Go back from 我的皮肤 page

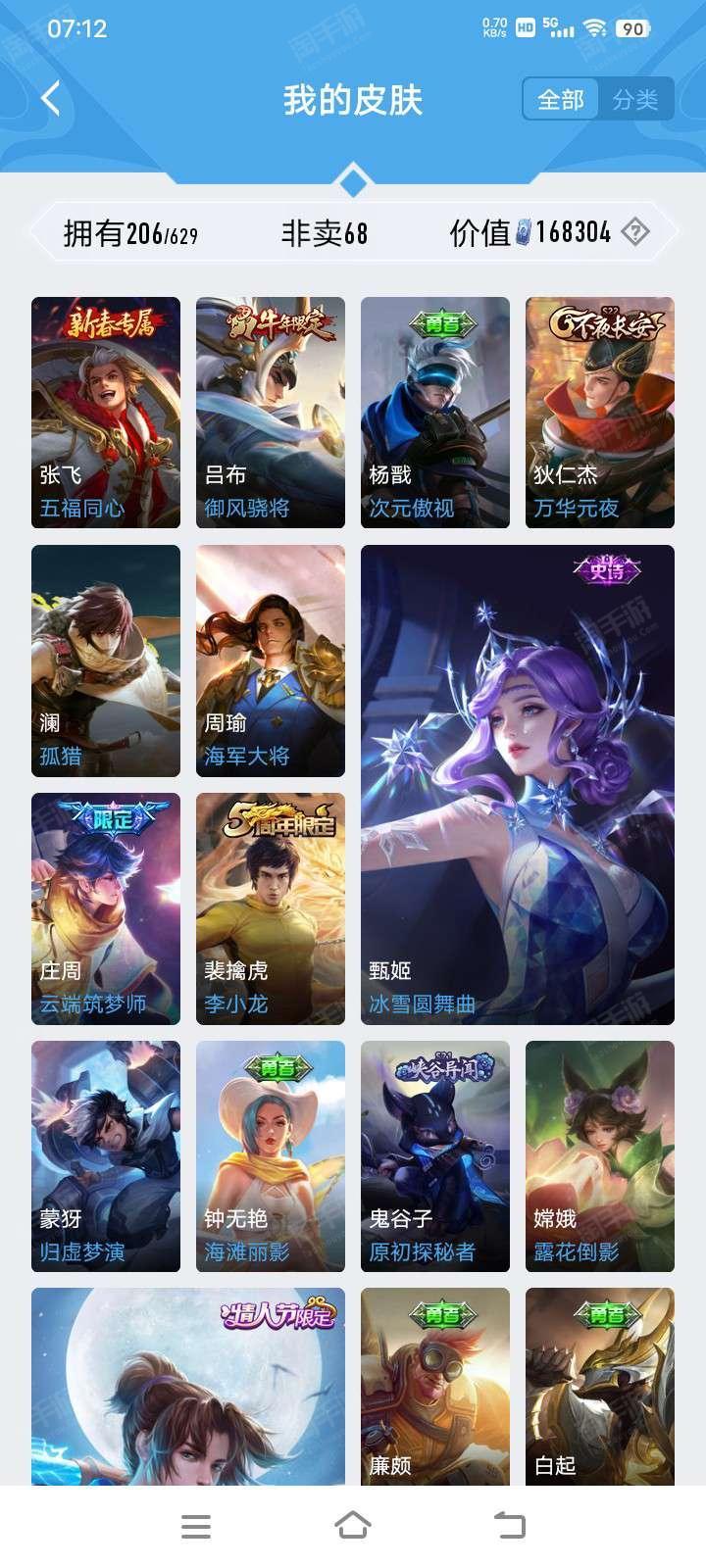point(51,99)
